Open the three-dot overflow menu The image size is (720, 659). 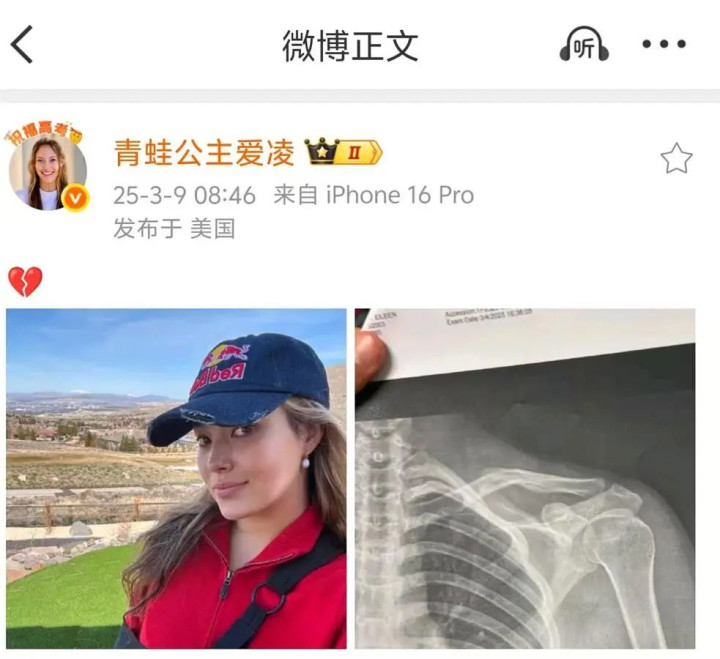point(664,45)
